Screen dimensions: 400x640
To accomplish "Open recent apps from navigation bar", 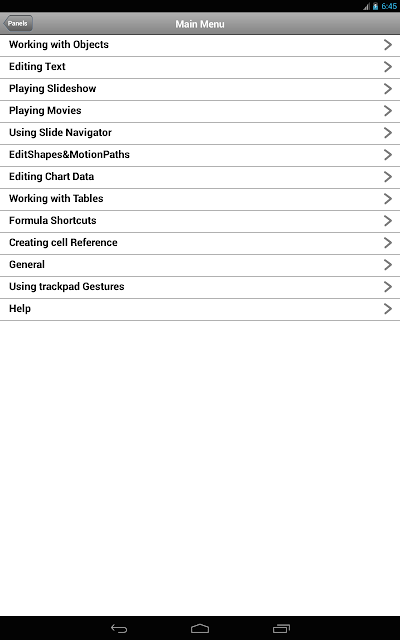I will point(281,629).
